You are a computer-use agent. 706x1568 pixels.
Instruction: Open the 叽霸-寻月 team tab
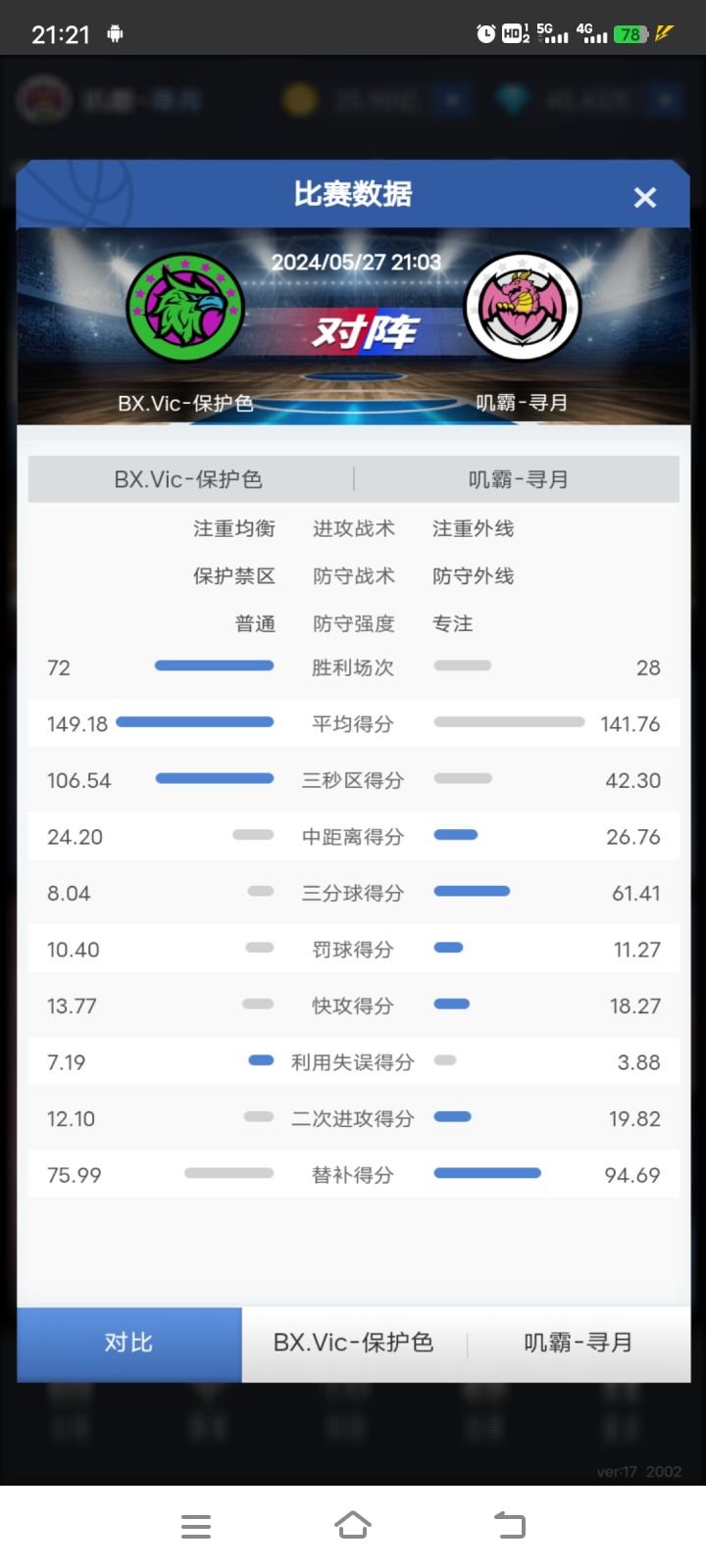coord(579,1344)
